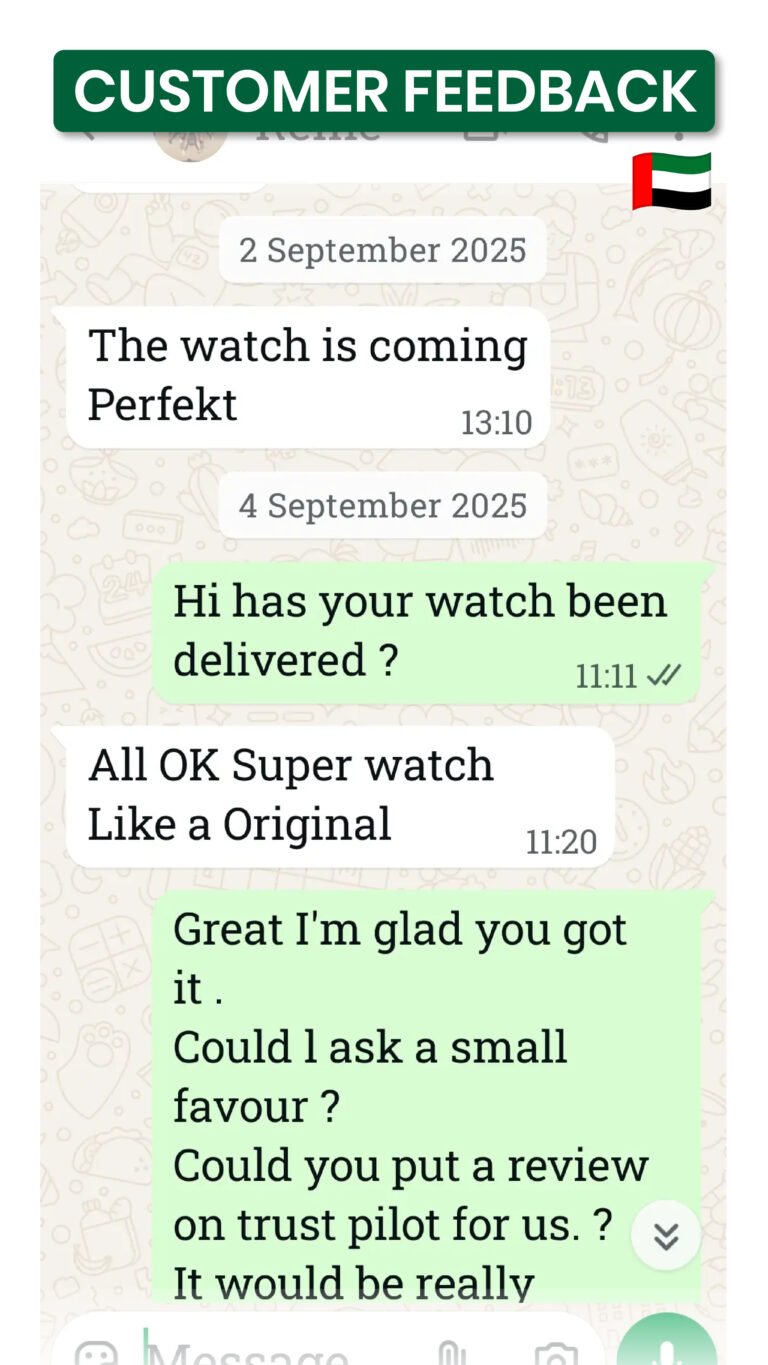Screen dimensions: 768x1365
Task: Tap the back arrow to return to chats
Action: coord(85,132)
